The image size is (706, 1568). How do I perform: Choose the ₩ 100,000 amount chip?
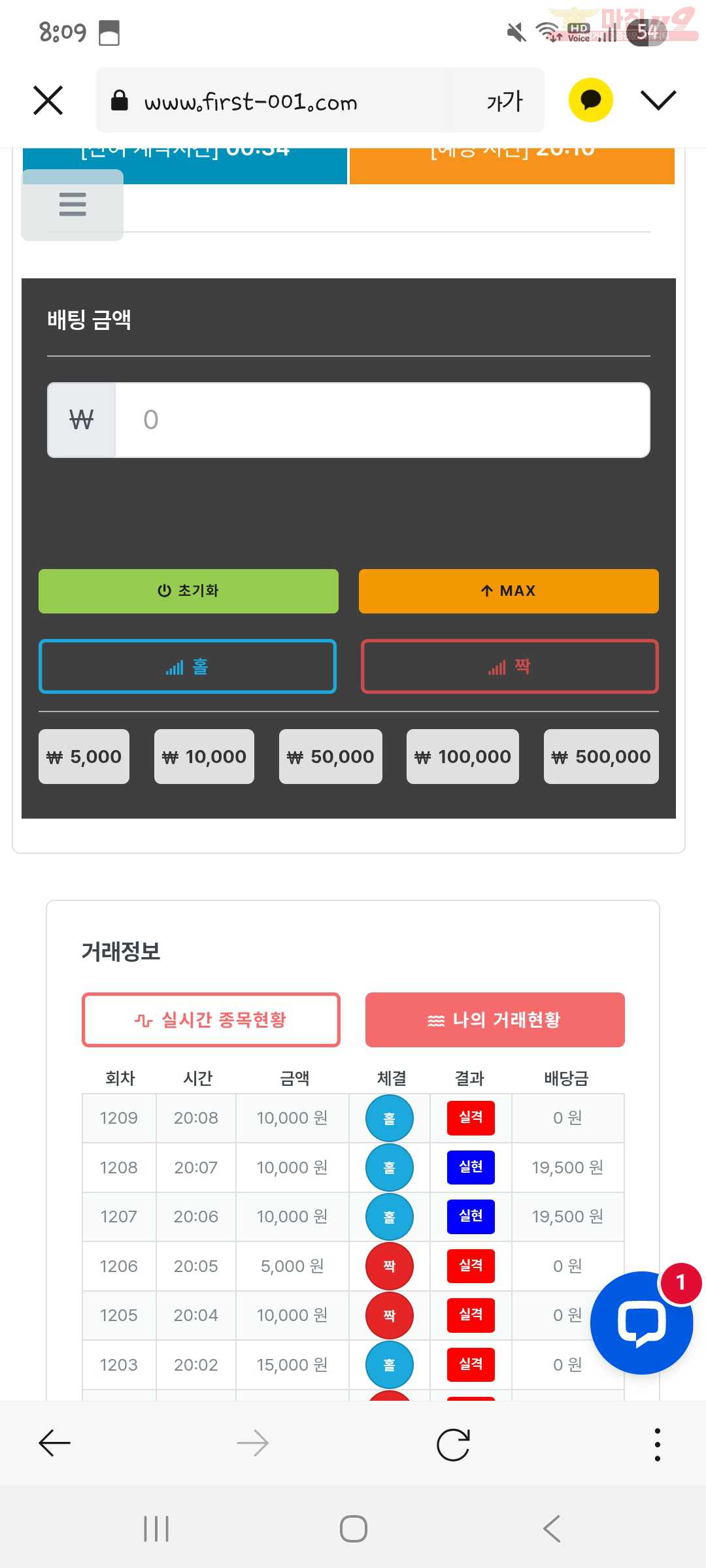tap(462, 757)
